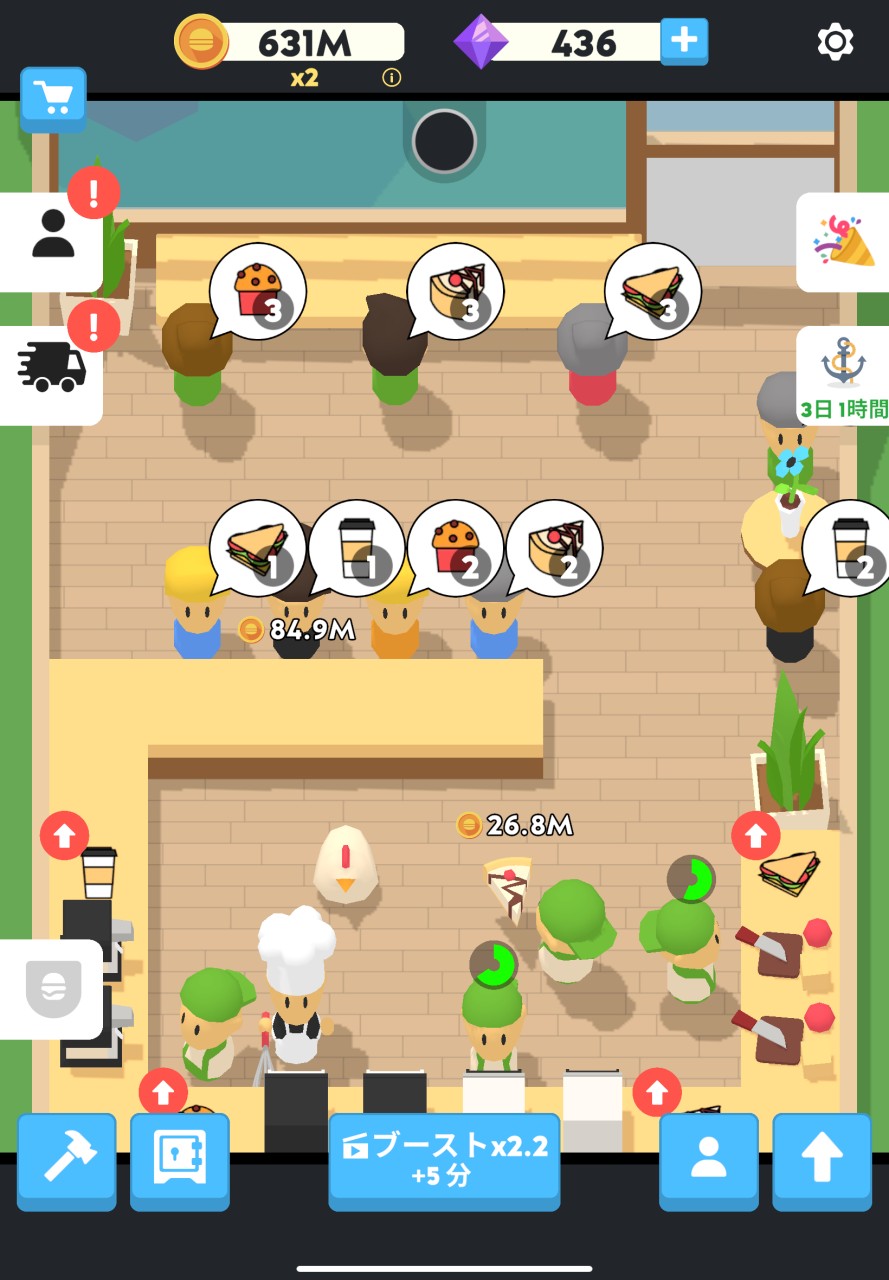The height and width of the screenshot is (1280, 889).
Task: Open the safe vault button
Action: 180,1160
